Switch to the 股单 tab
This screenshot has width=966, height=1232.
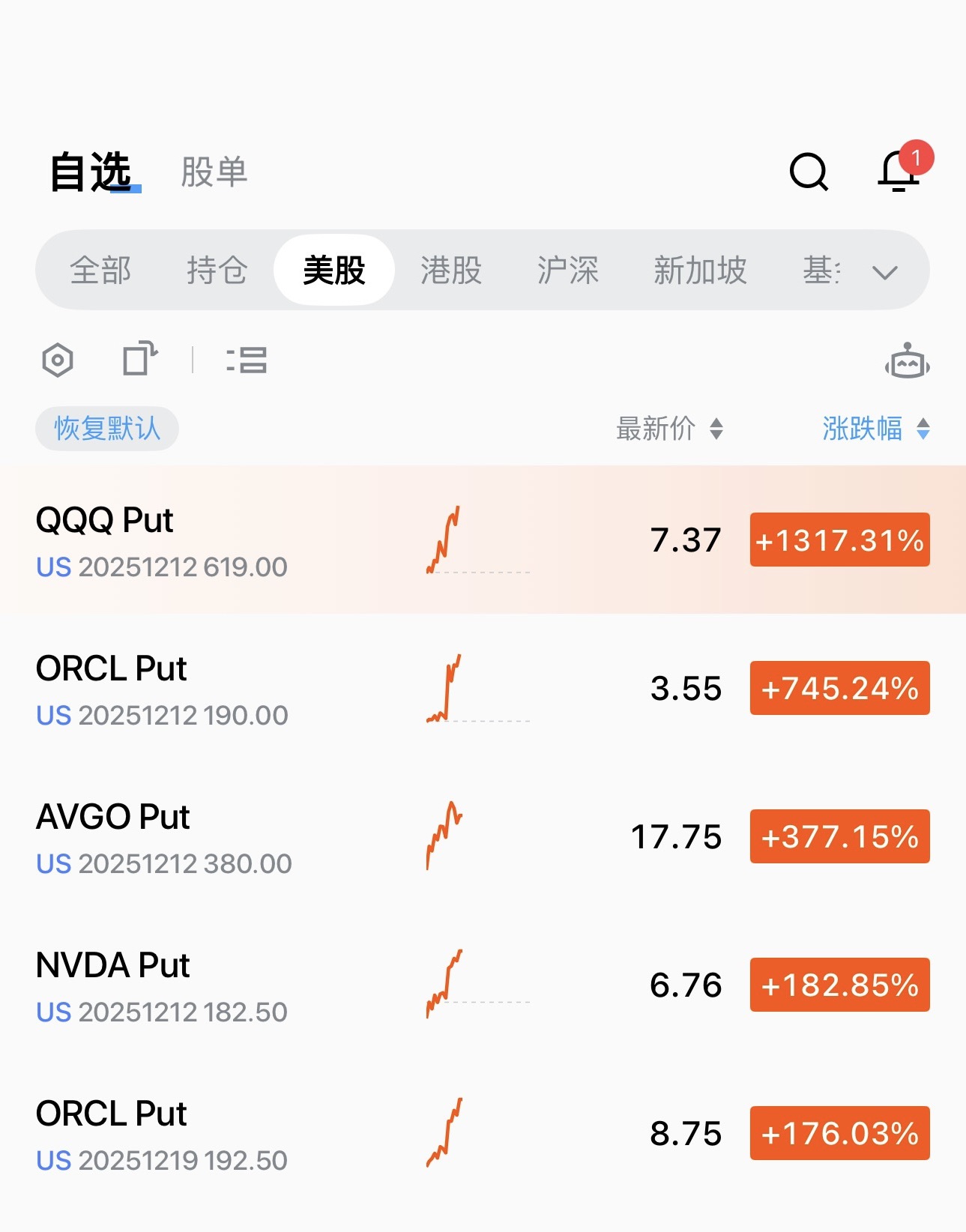214,172
